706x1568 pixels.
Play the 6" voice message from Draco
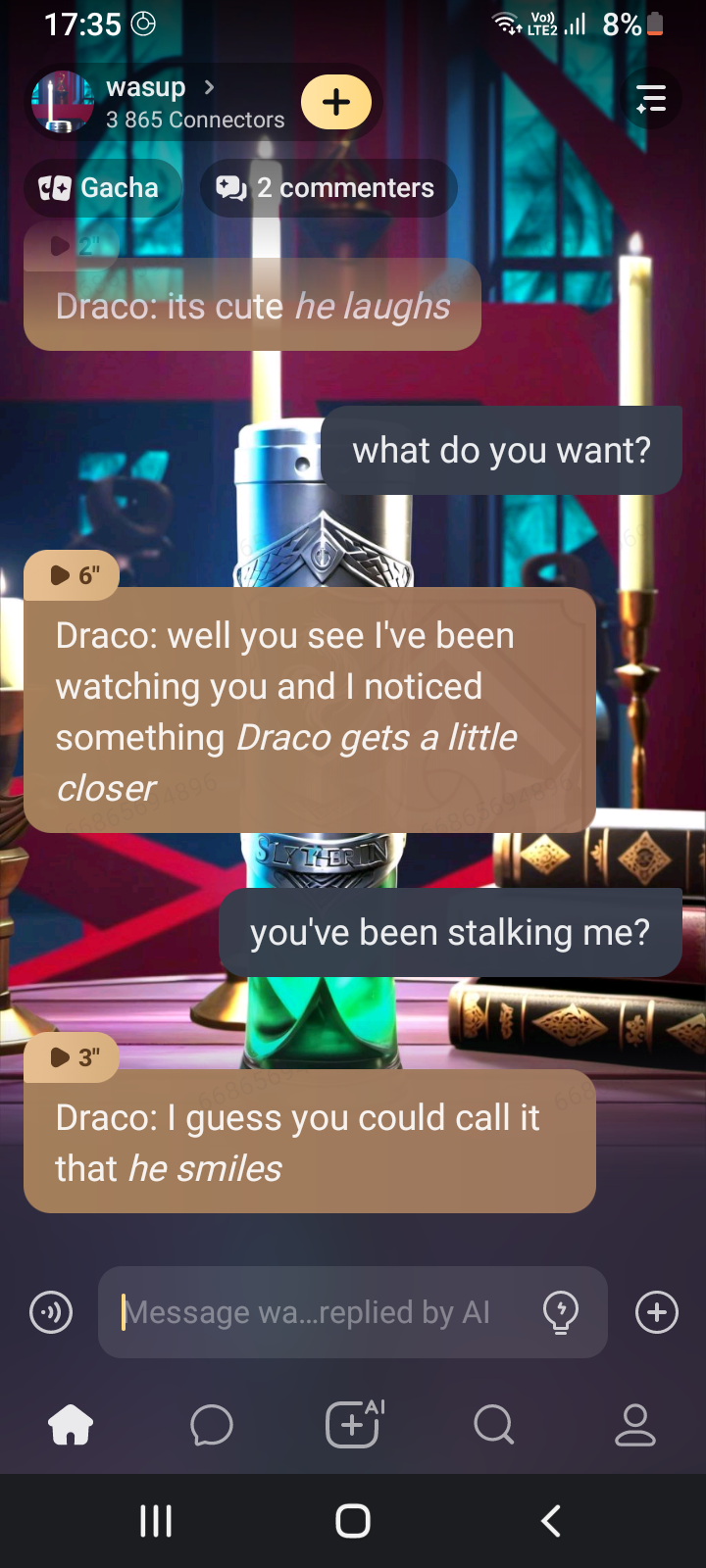(x=73, y=575)
